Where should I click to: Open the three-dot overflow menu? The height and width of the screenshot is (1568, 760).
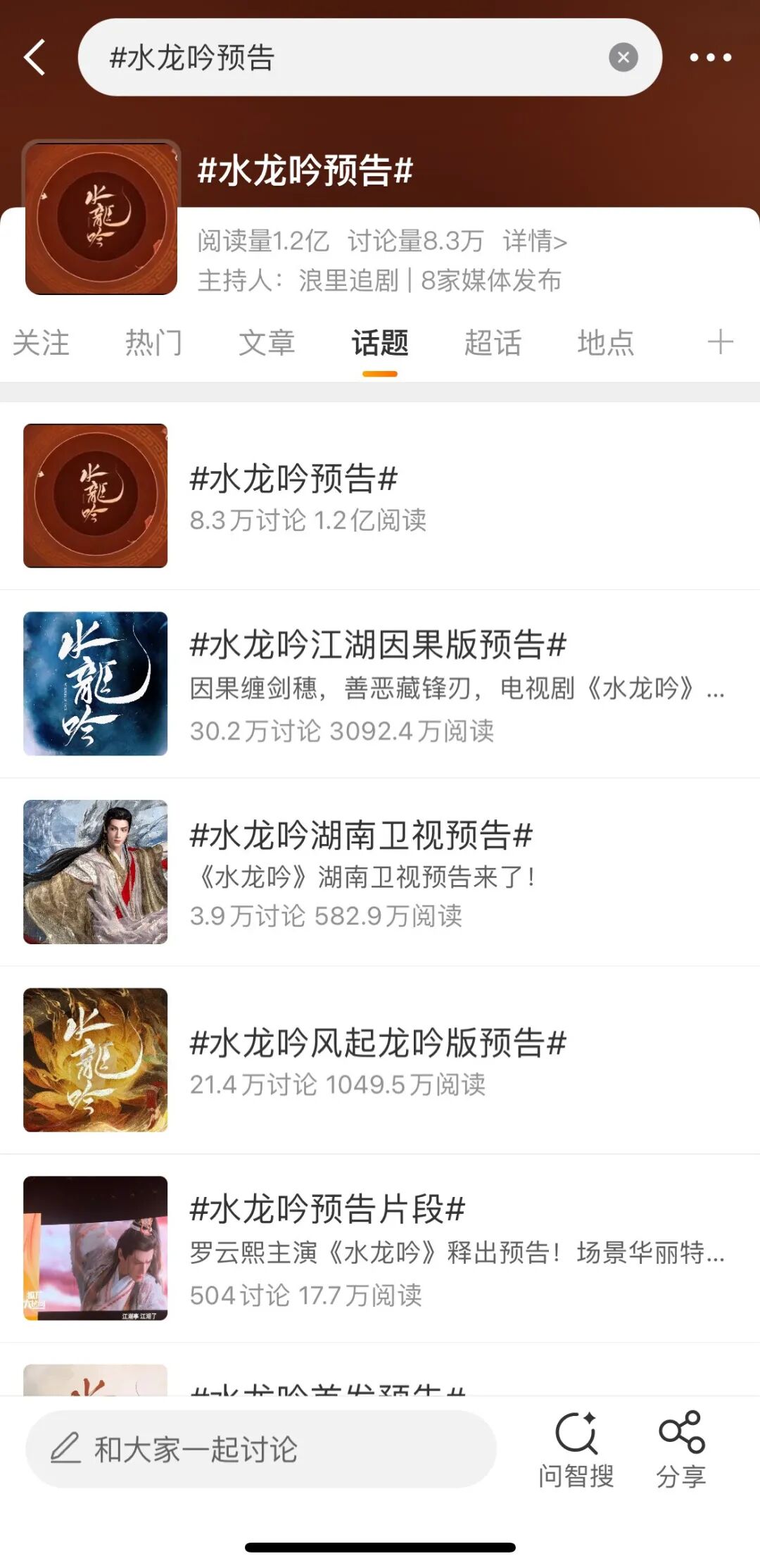[710, 58]
